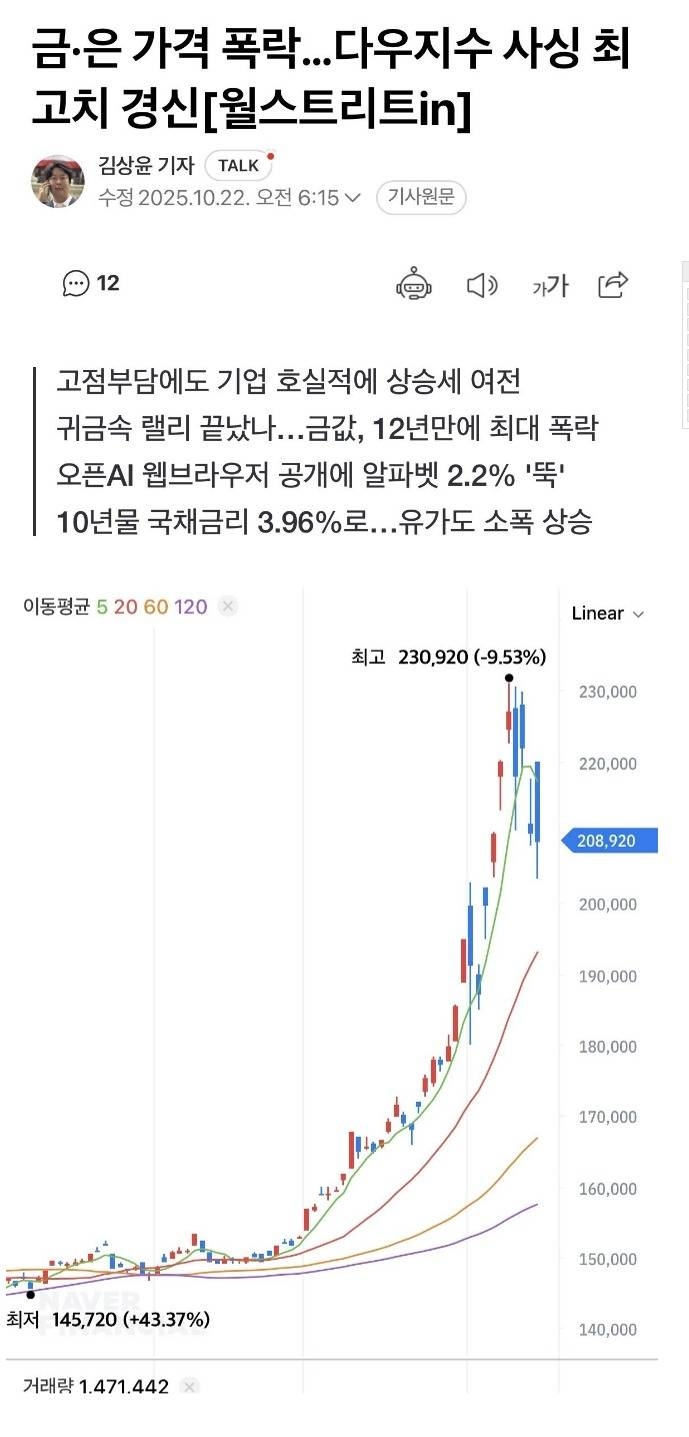View the 12 comments
The height and width of the screenshot is (1437, 689).
coord(91,284)
